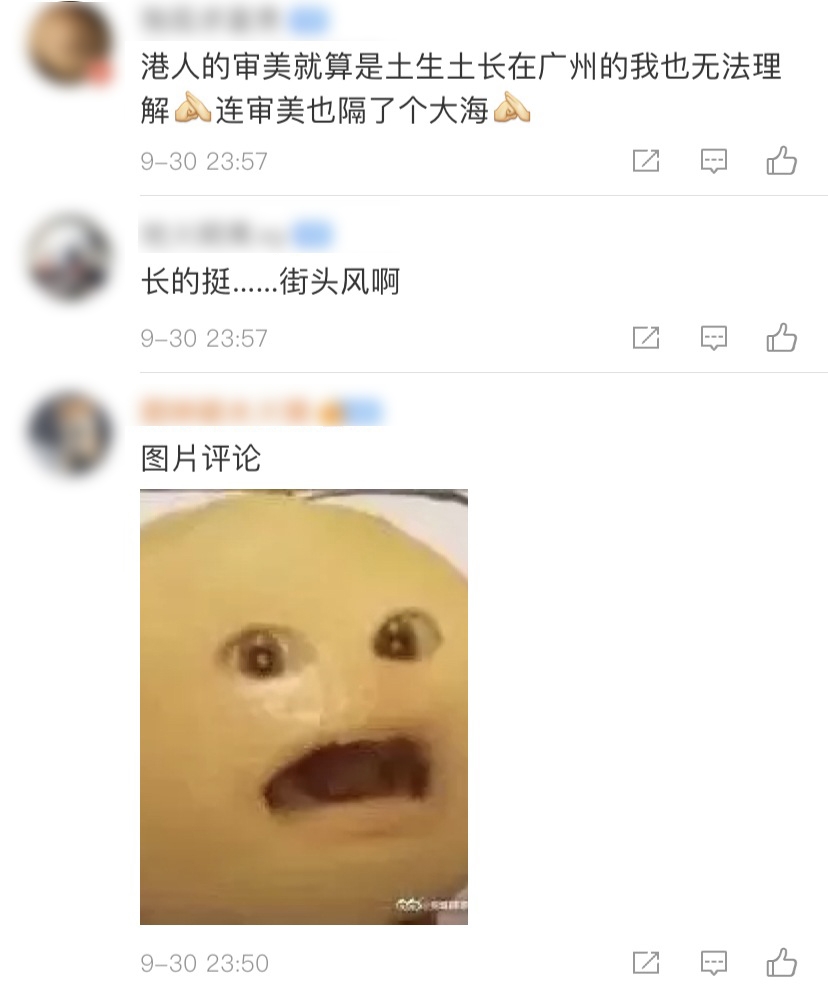View the avatar of the 图片评论 commenter
Viewport: 828px width, 985px height.
tap(68, 431)
